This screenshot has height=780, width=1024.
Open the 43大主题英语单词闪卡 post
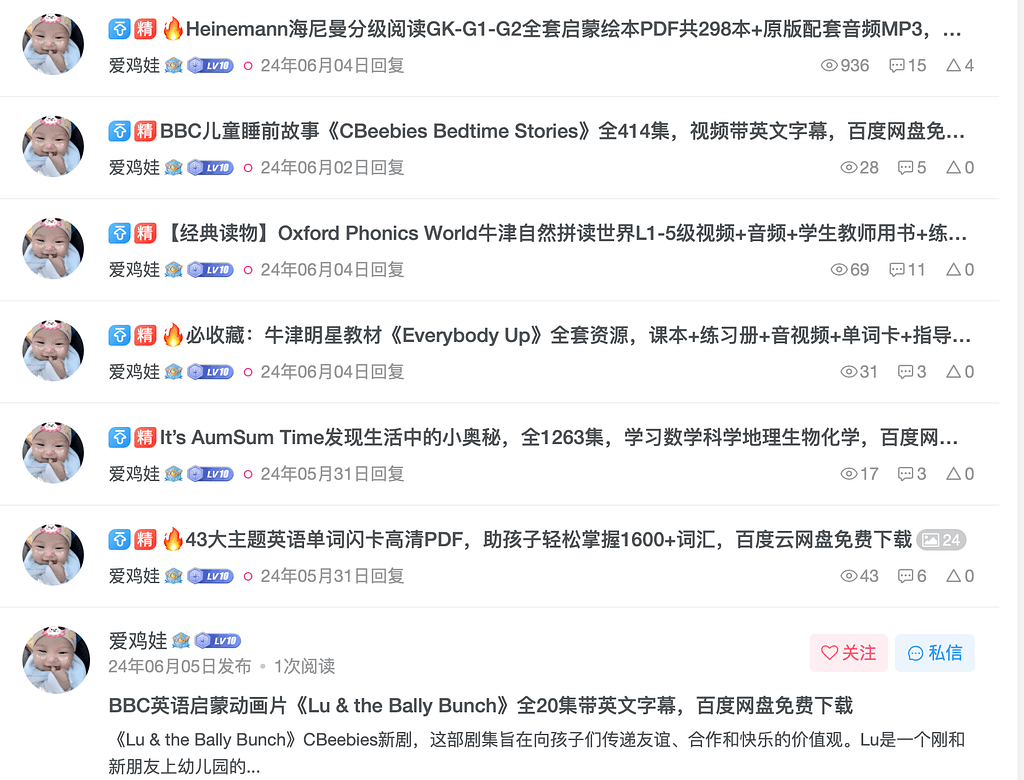point(548,540)
